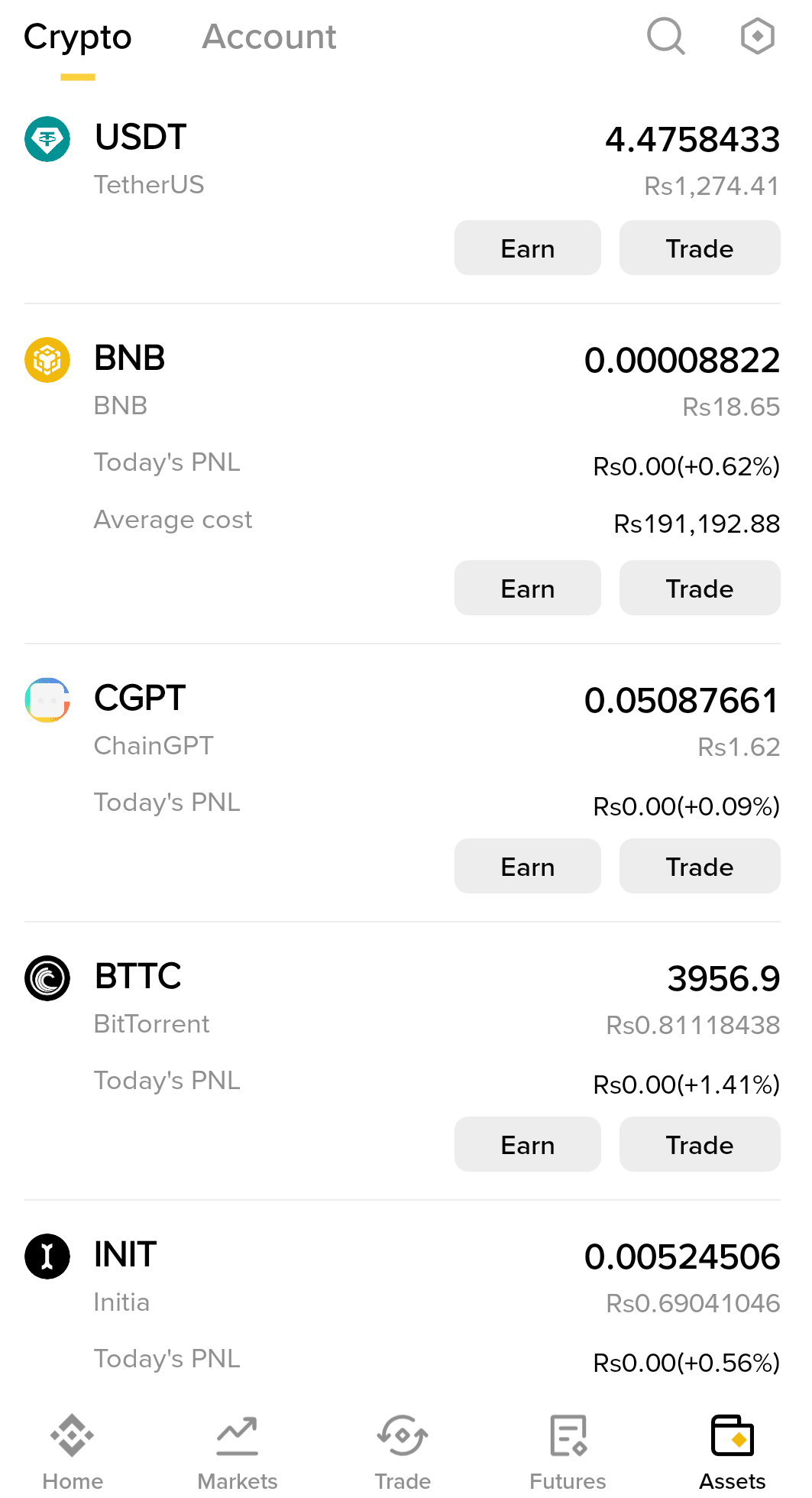This screenshot has width=812, height=1498.
Task: Tap Trade for CGPT
Action: tap(700, 866)
